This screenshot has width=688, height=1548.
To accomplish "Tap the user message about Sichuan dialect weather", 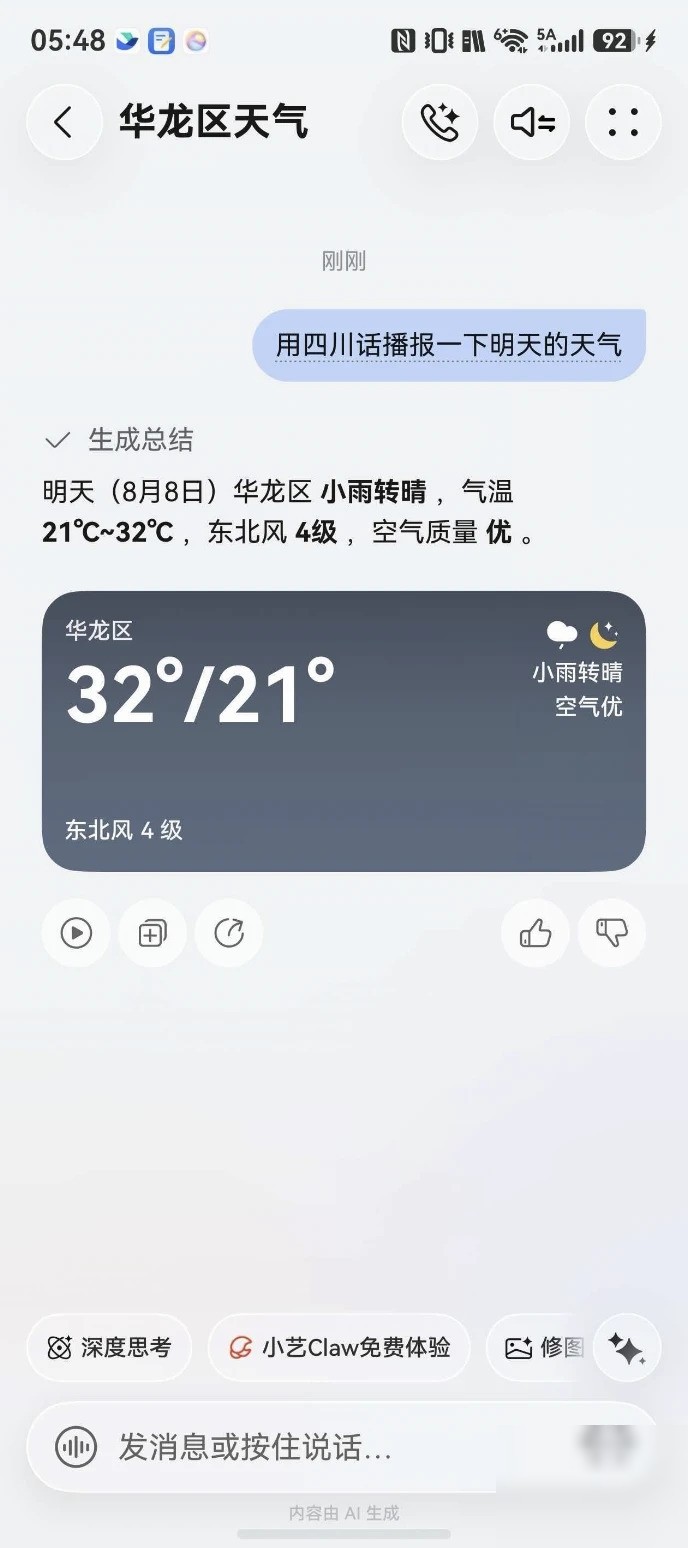I will tap(449, 345).
